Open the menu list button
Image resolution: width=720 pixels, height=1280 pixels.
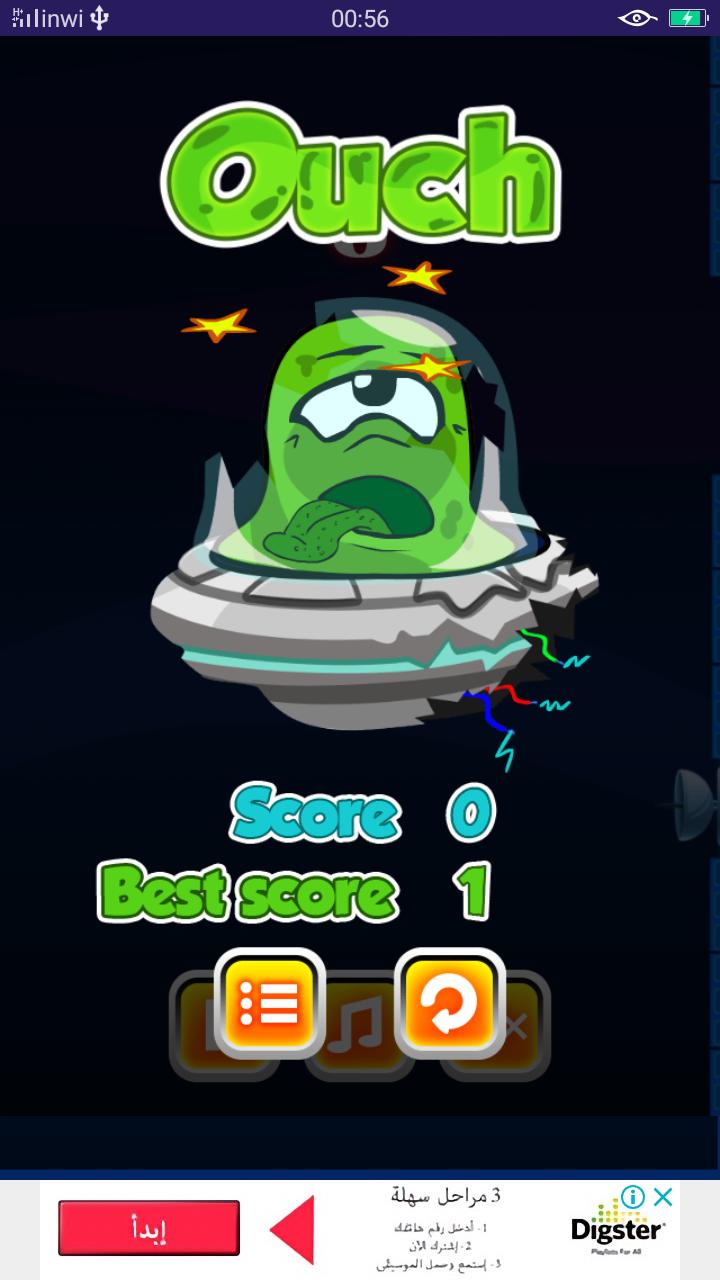click(x=269, y=1003)
